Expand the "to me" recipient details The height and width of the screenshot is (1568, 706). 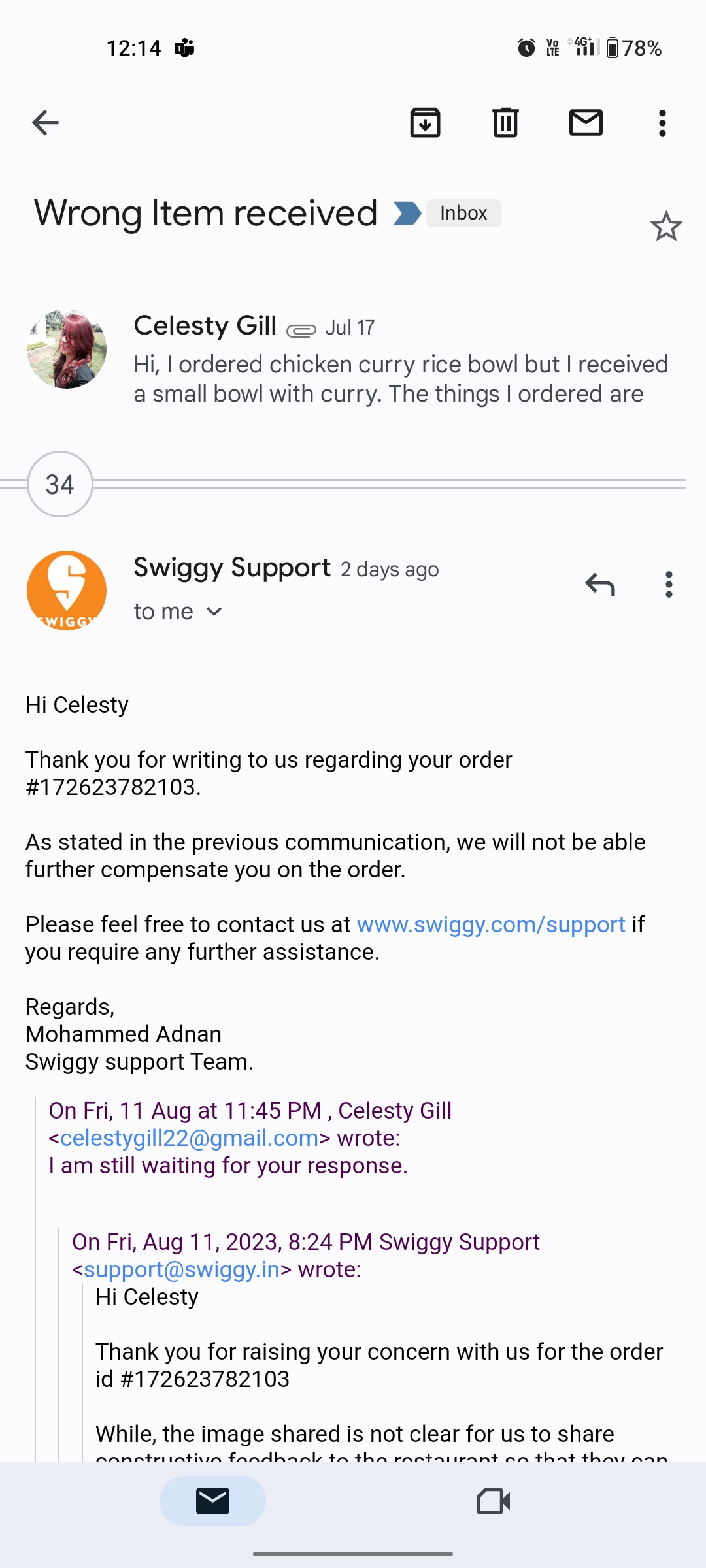178,612
